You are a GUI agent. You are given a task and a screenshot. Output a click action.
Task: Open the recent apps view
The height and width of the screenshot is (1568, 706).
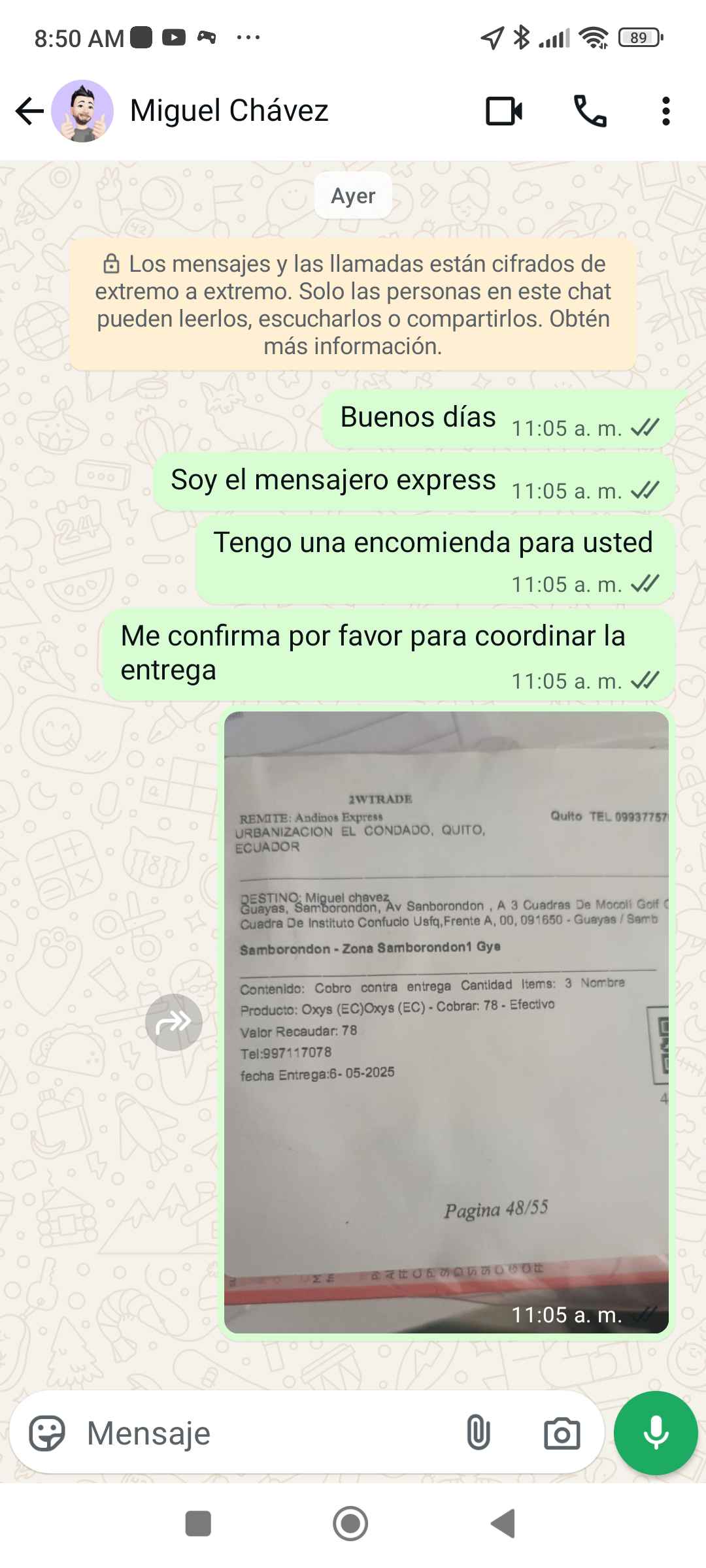pos(198,1524)
